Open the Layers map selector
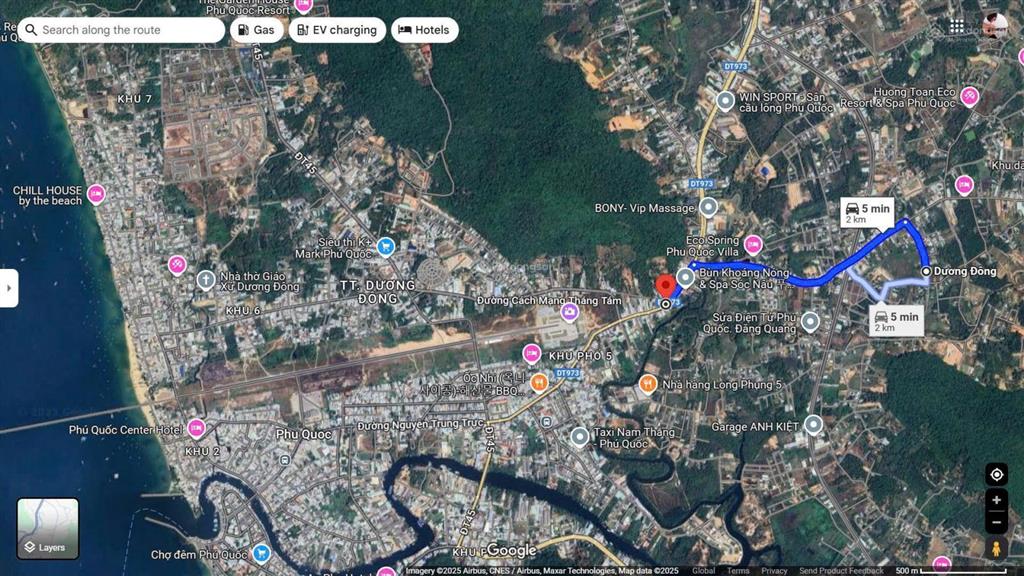 [x=48, y=528]
